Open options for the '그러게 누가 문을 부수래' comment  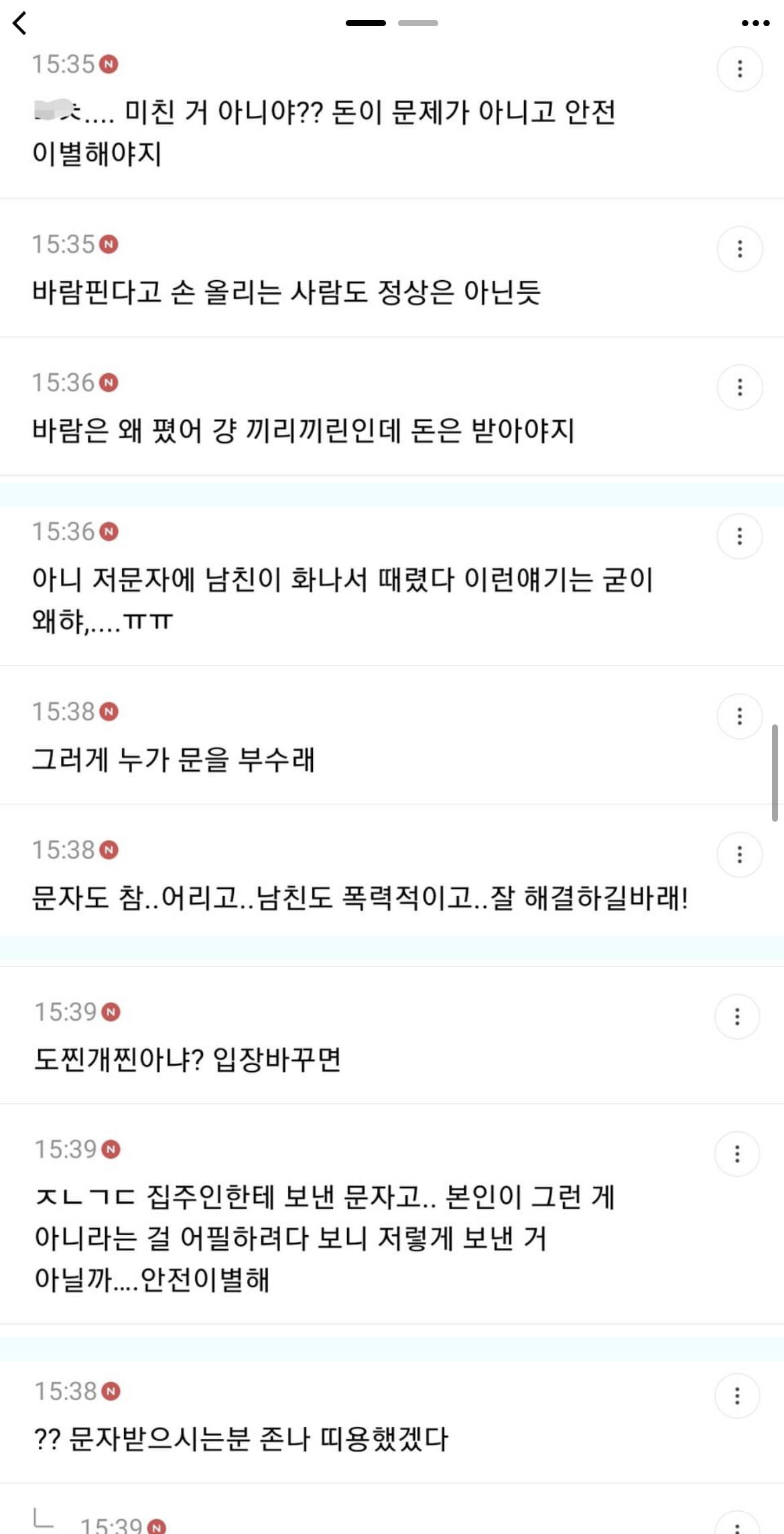740,716
